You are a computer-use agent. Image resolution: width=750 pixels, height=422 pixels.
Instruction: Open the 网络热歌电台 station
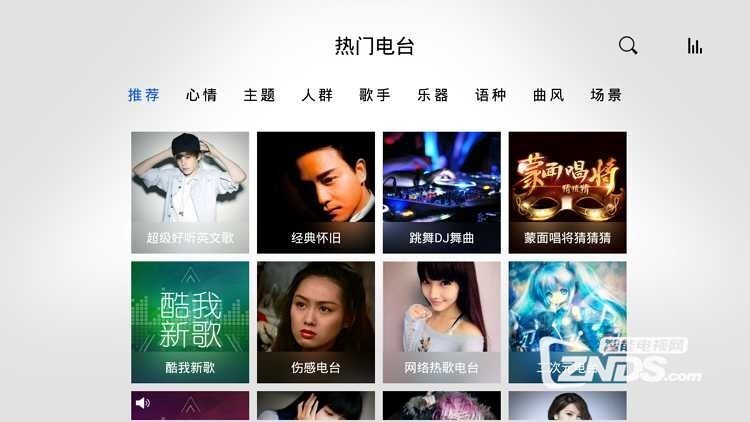click(442, 322)
